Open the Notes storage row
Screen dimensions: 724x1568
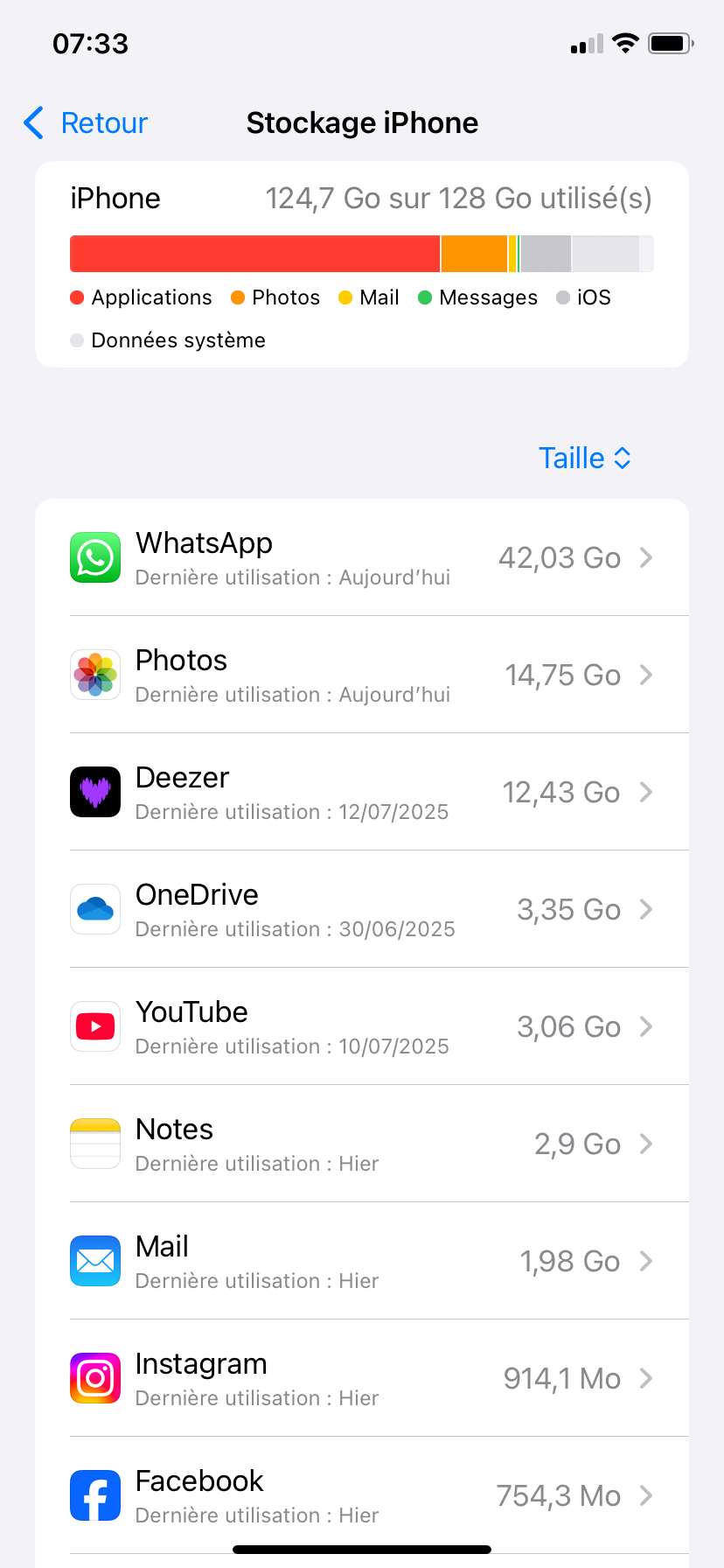362,1144
